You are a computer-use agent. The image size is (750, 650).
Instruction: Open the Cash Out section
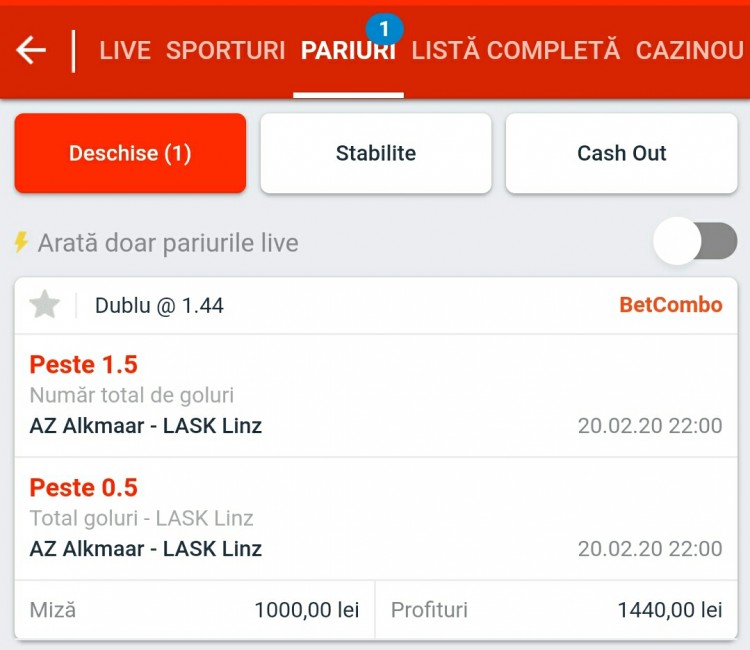coord(622,153)
